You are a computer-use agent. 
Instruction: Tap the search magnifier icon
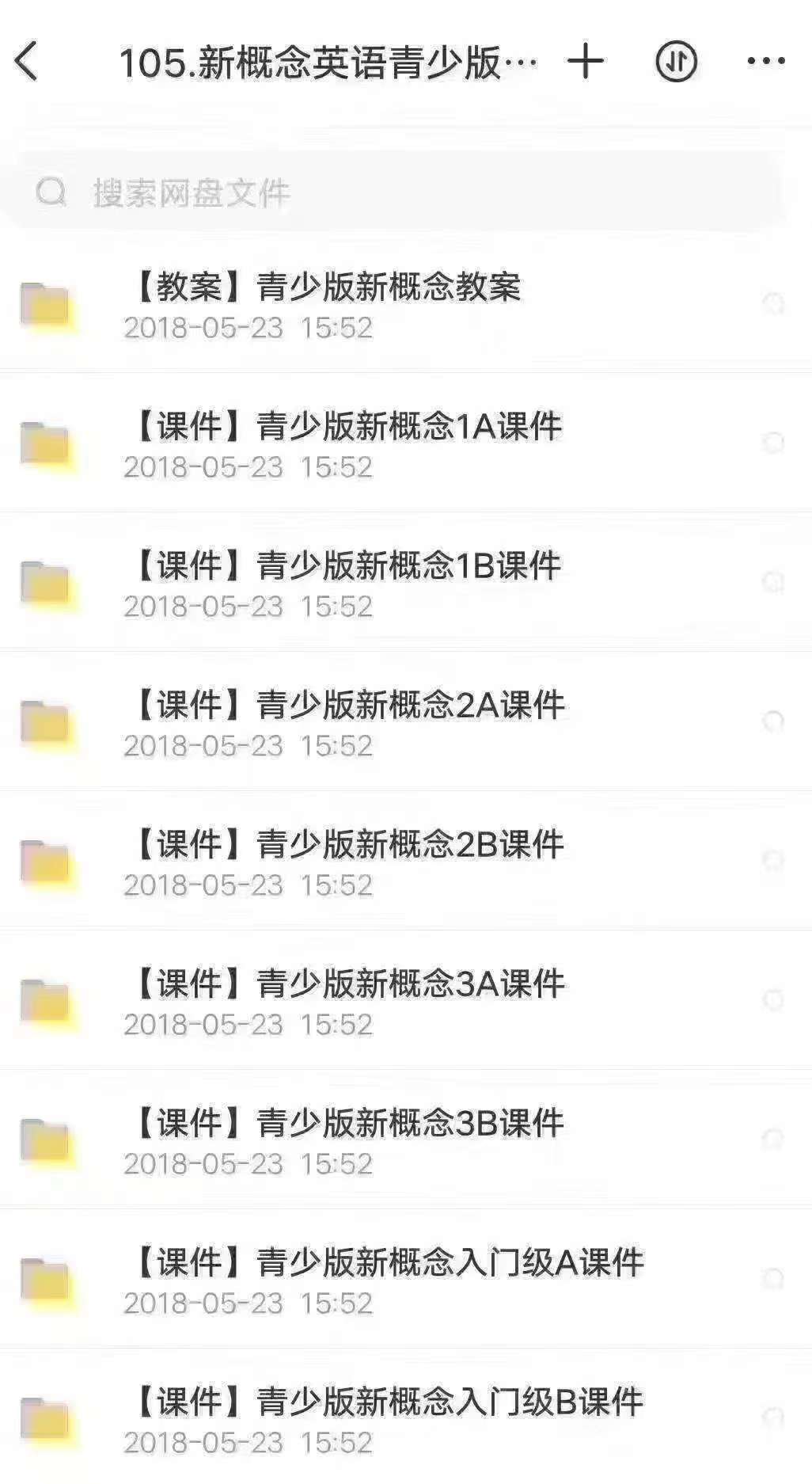49,190
